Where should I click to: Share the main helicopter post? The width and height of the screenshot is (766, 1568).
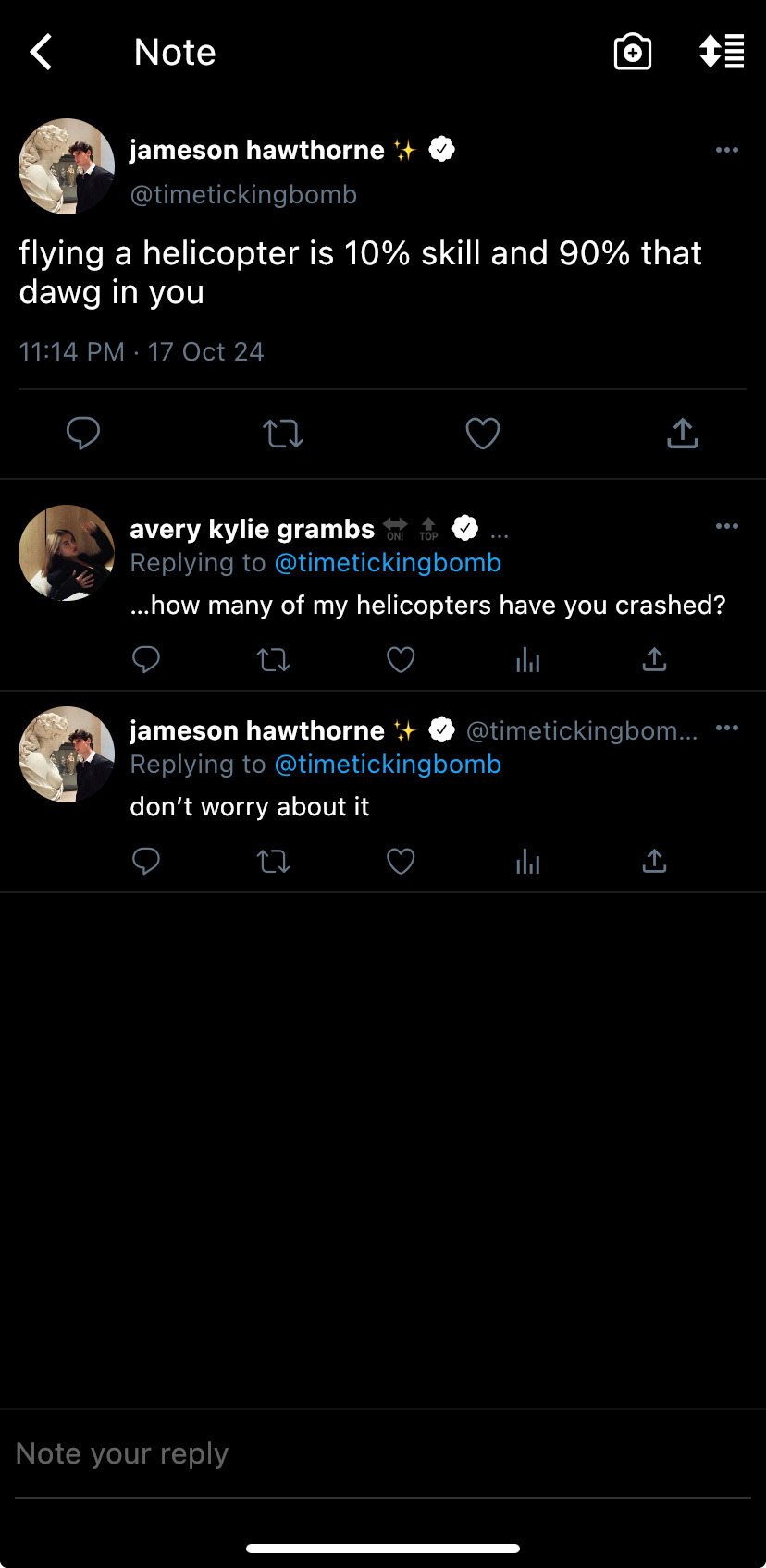pos(683,433)
